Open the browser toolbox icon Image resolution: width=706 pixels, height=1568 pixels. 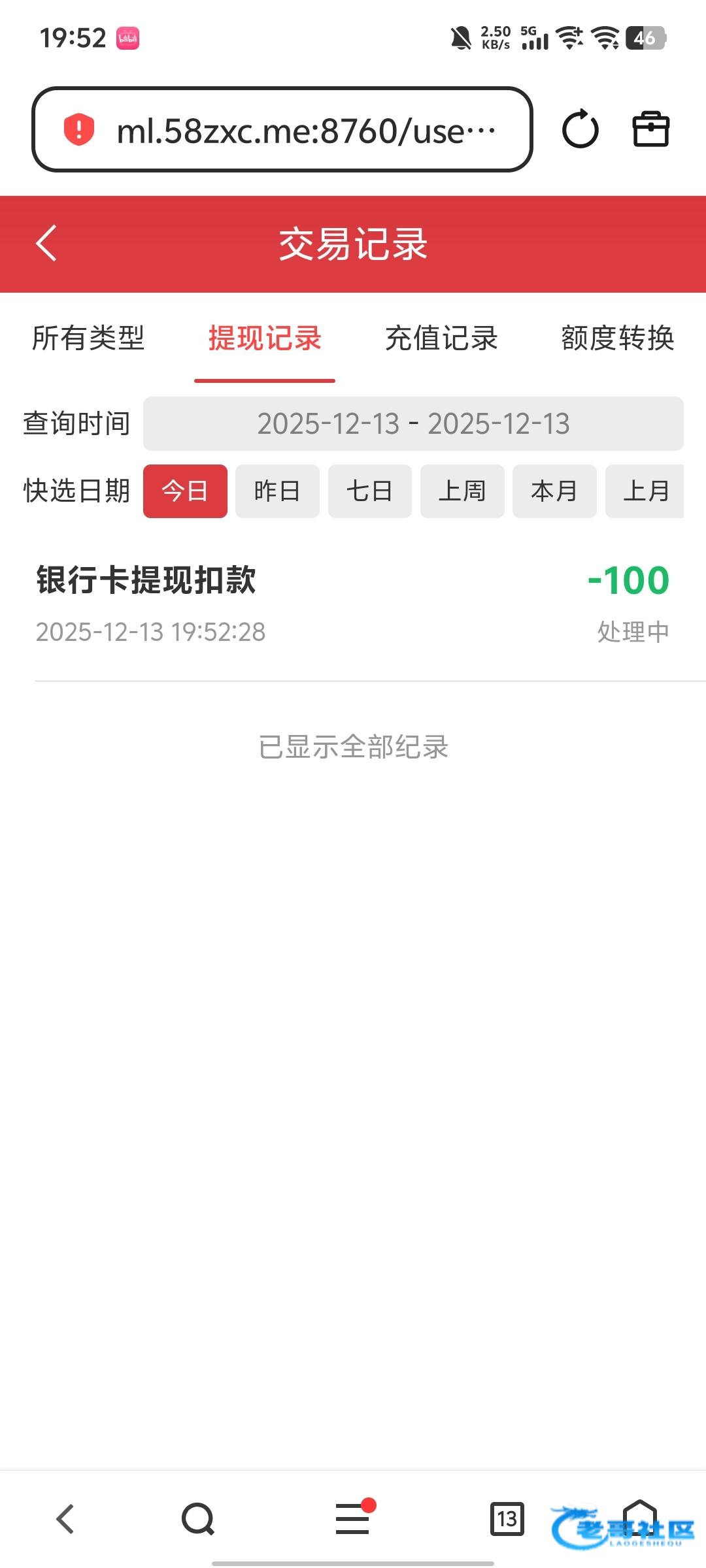(651, 130)
